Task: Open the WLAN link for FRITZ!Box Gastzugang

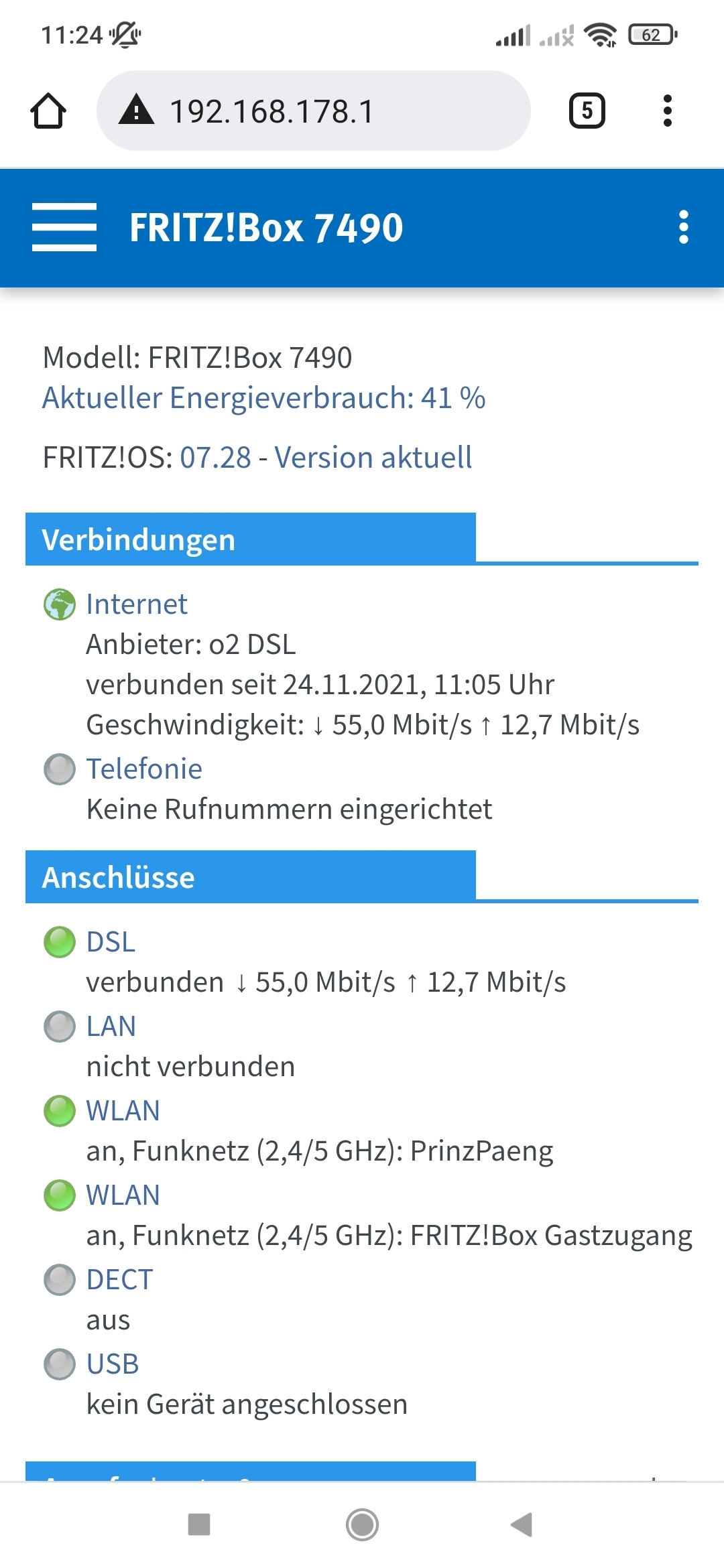Action: tap(123, 1195)
